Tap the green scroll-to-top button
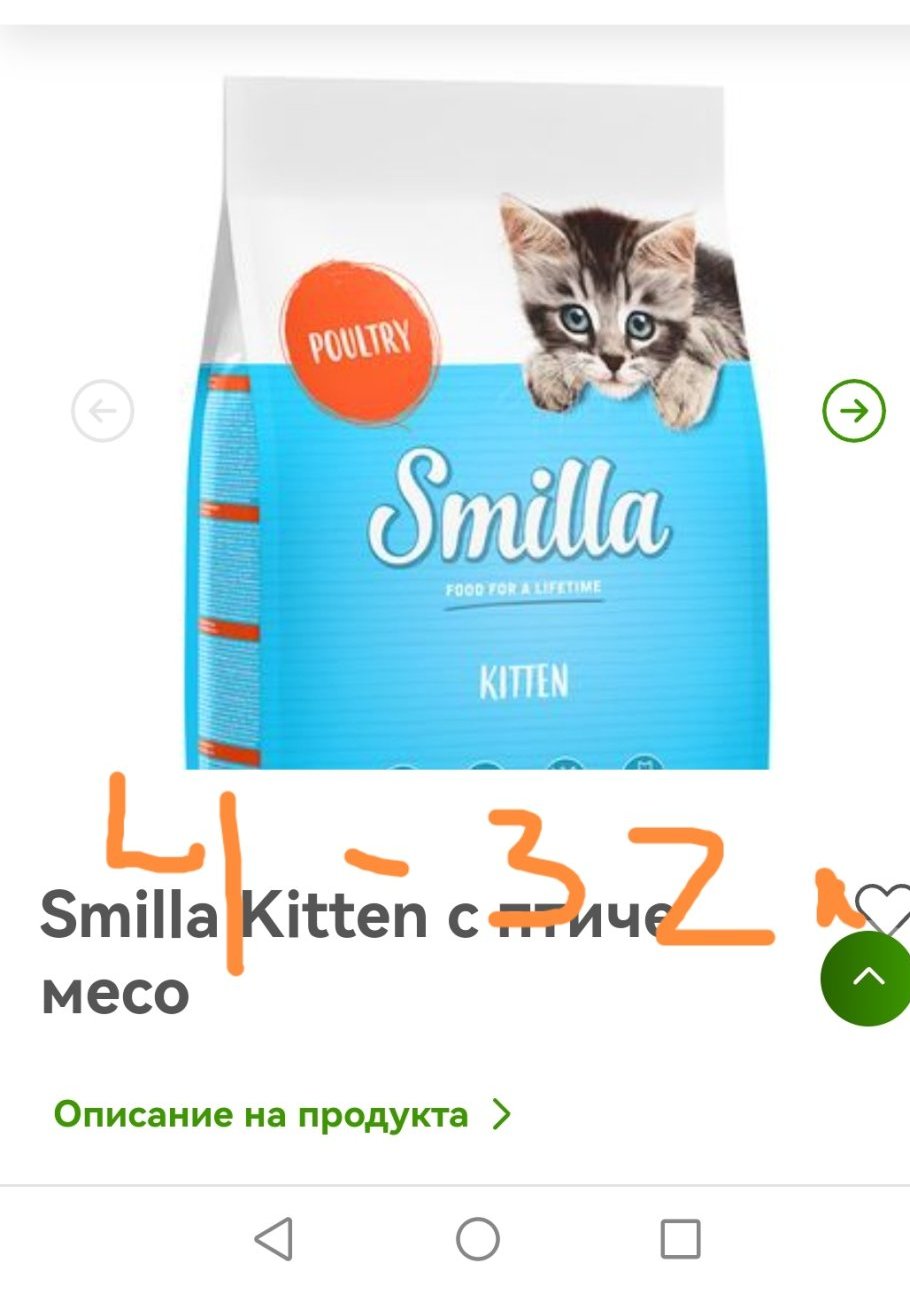Image resolution: width=910 pixels, height=1294 pixels. [867, 979]
